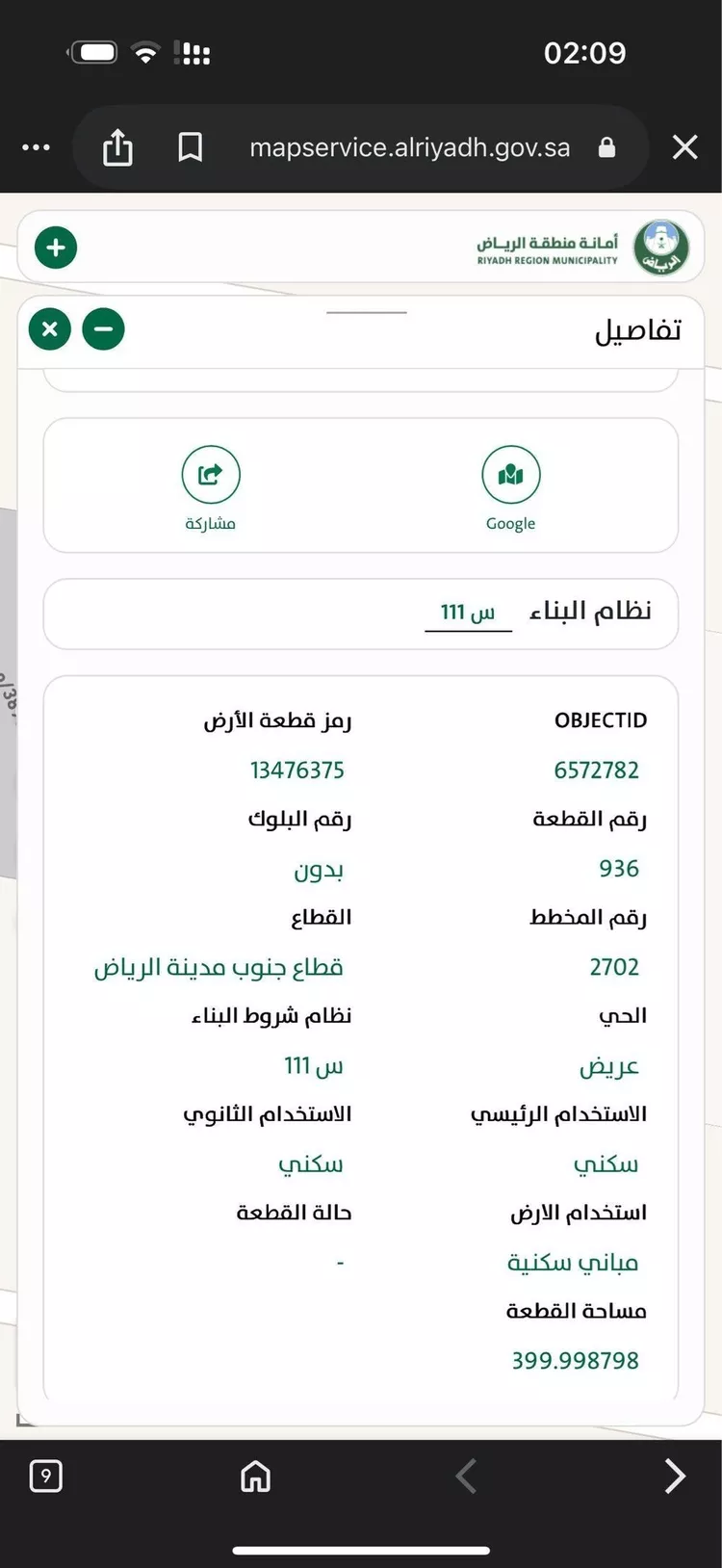Close the page with the X icon
The height and width of the screenshot is (1568, 722).
684,147
